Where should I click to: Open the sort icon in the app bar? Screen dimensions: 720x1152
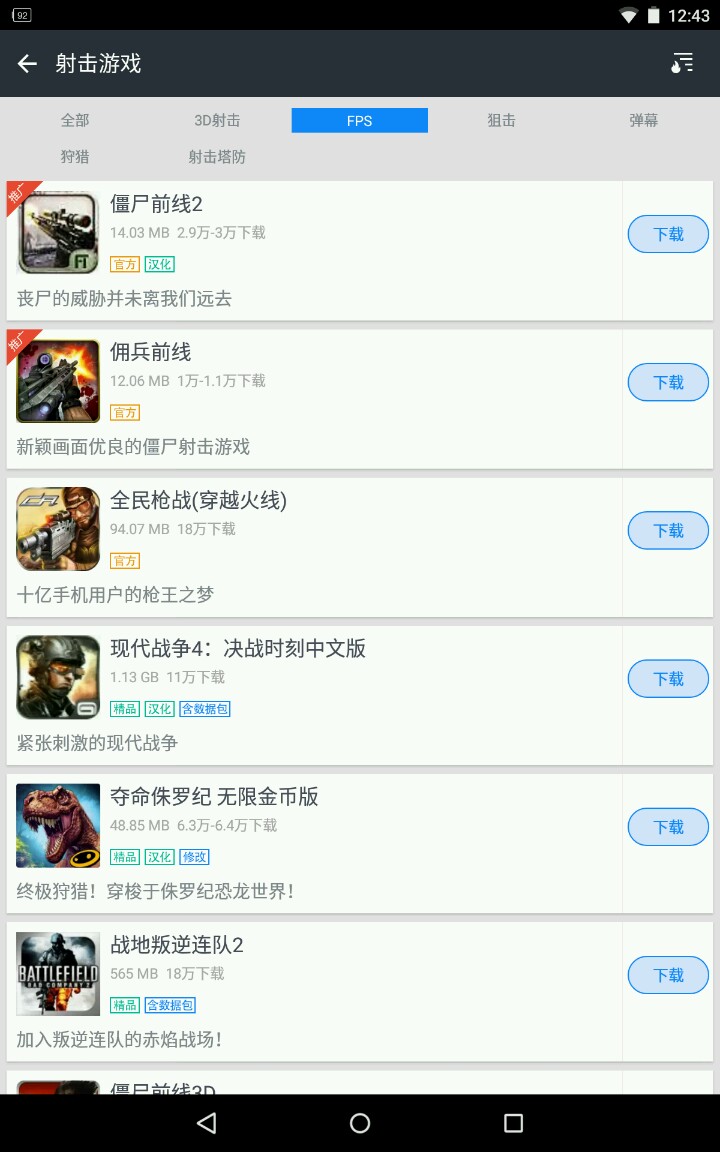(x=682, y=64)
